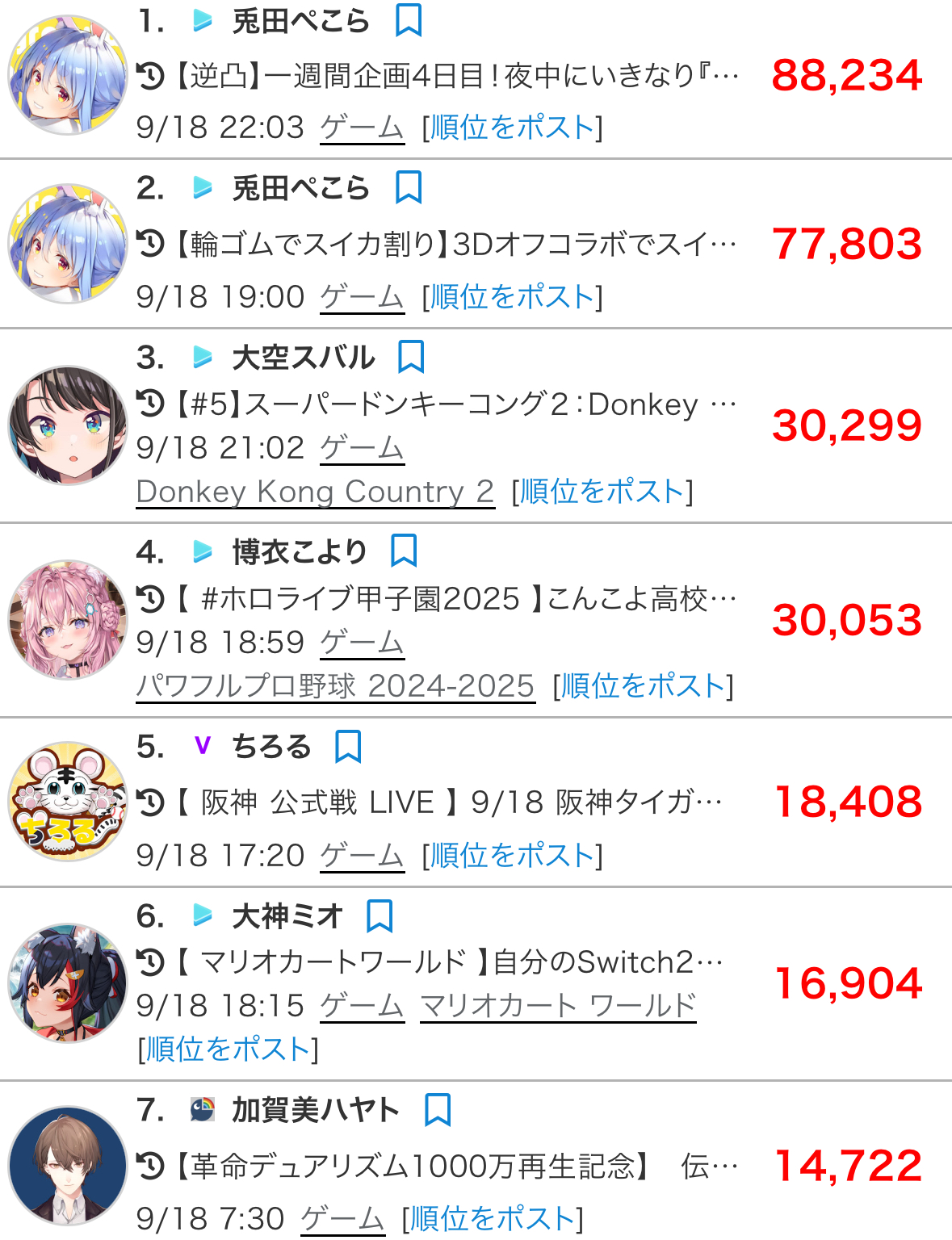Bookmark 博衣こより
952x1240 pixels.
coord(404,551)
